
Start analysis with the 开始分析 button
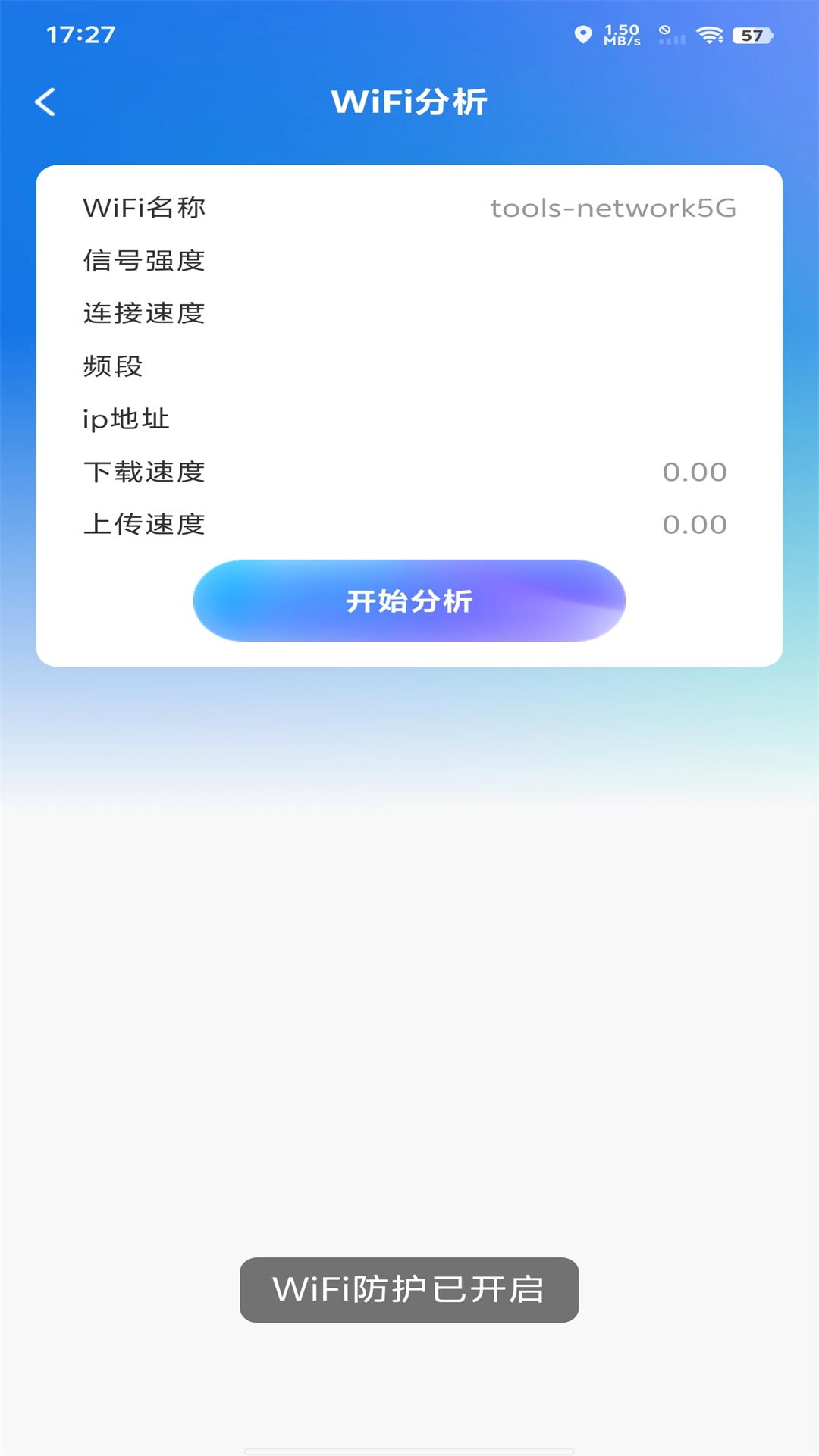point(409,601)
